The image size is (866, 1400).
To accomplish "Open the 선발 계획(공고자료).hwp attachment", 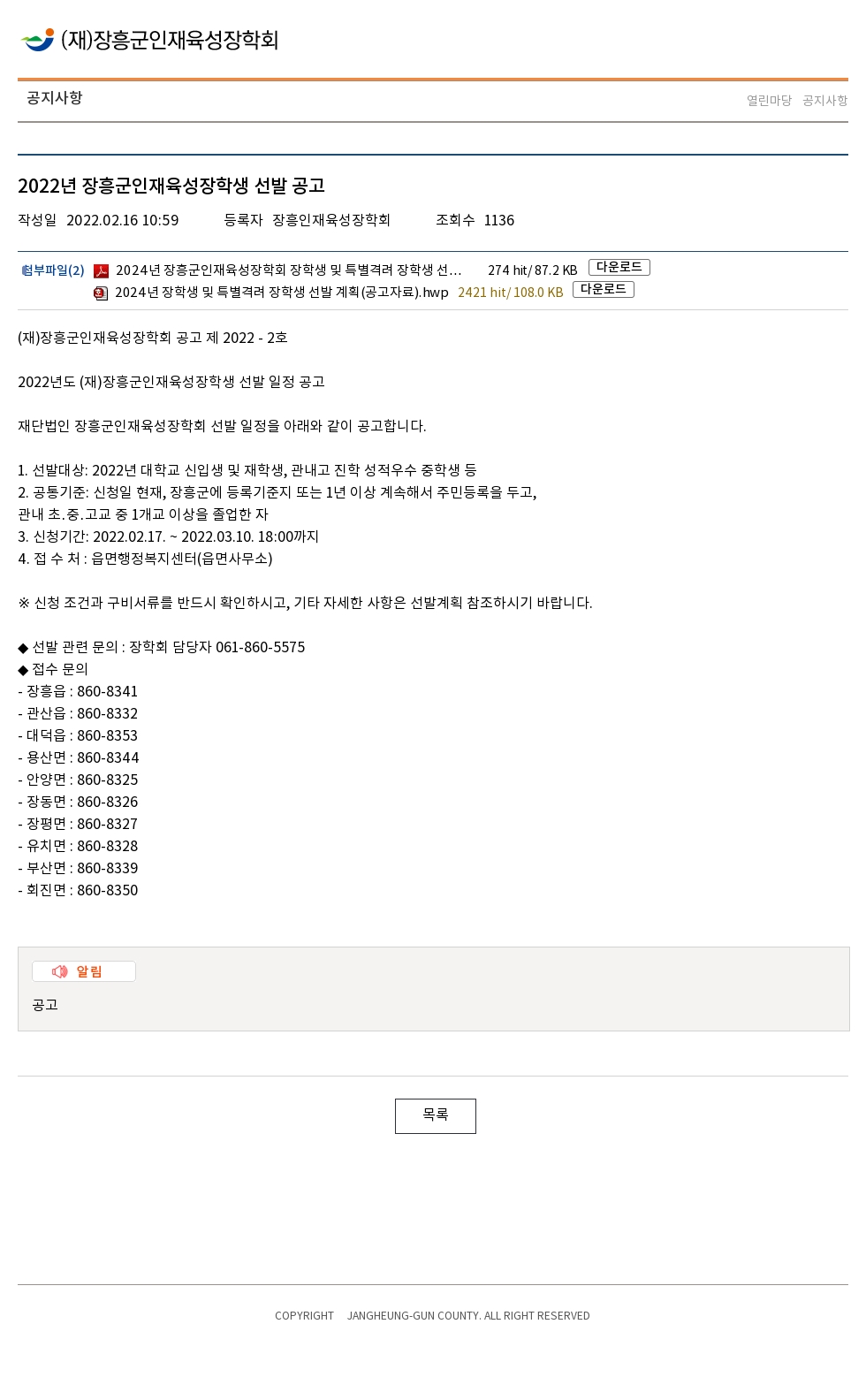I will (282, 293).
